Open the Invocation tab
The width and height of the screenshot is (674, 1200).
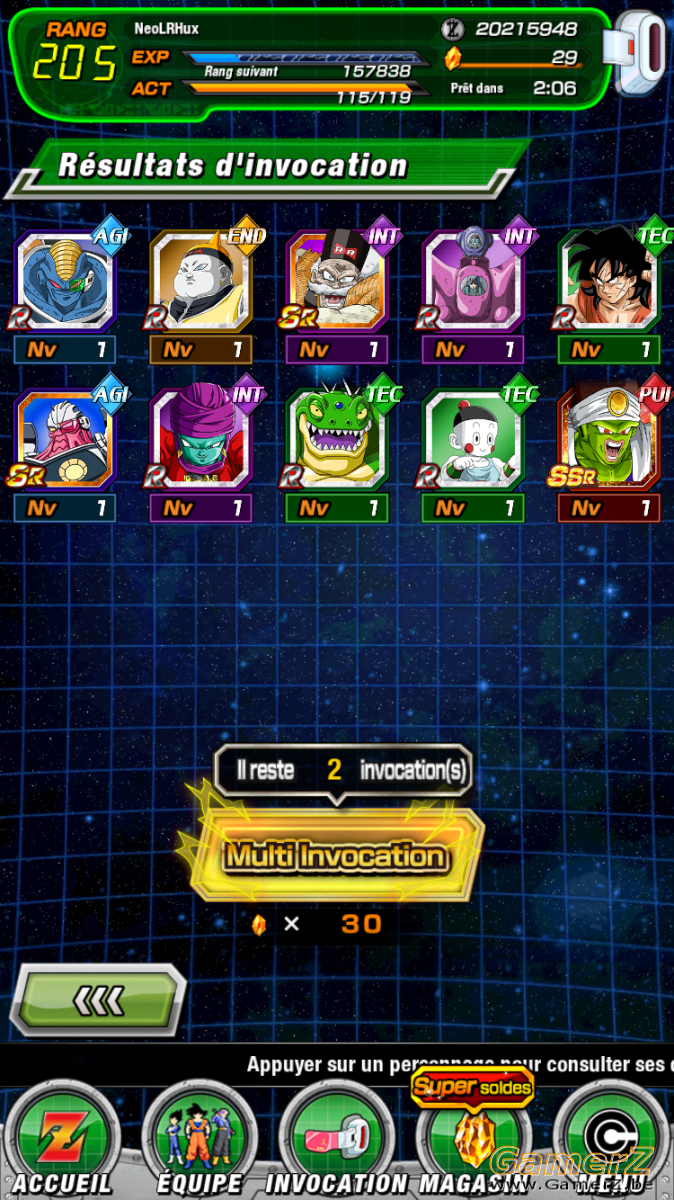tap(335, 1140)
